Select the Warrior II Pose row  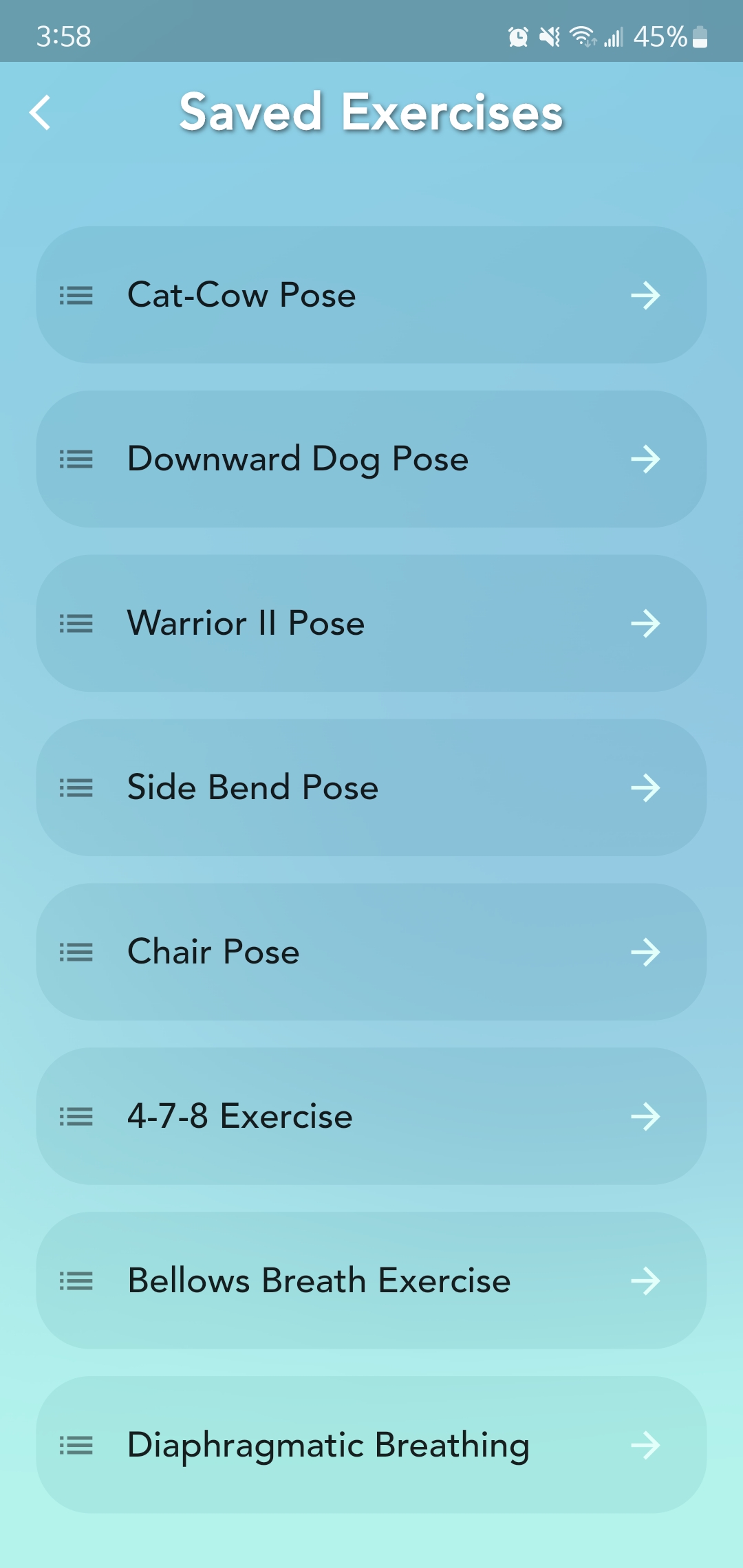click(x=371, y=624)
